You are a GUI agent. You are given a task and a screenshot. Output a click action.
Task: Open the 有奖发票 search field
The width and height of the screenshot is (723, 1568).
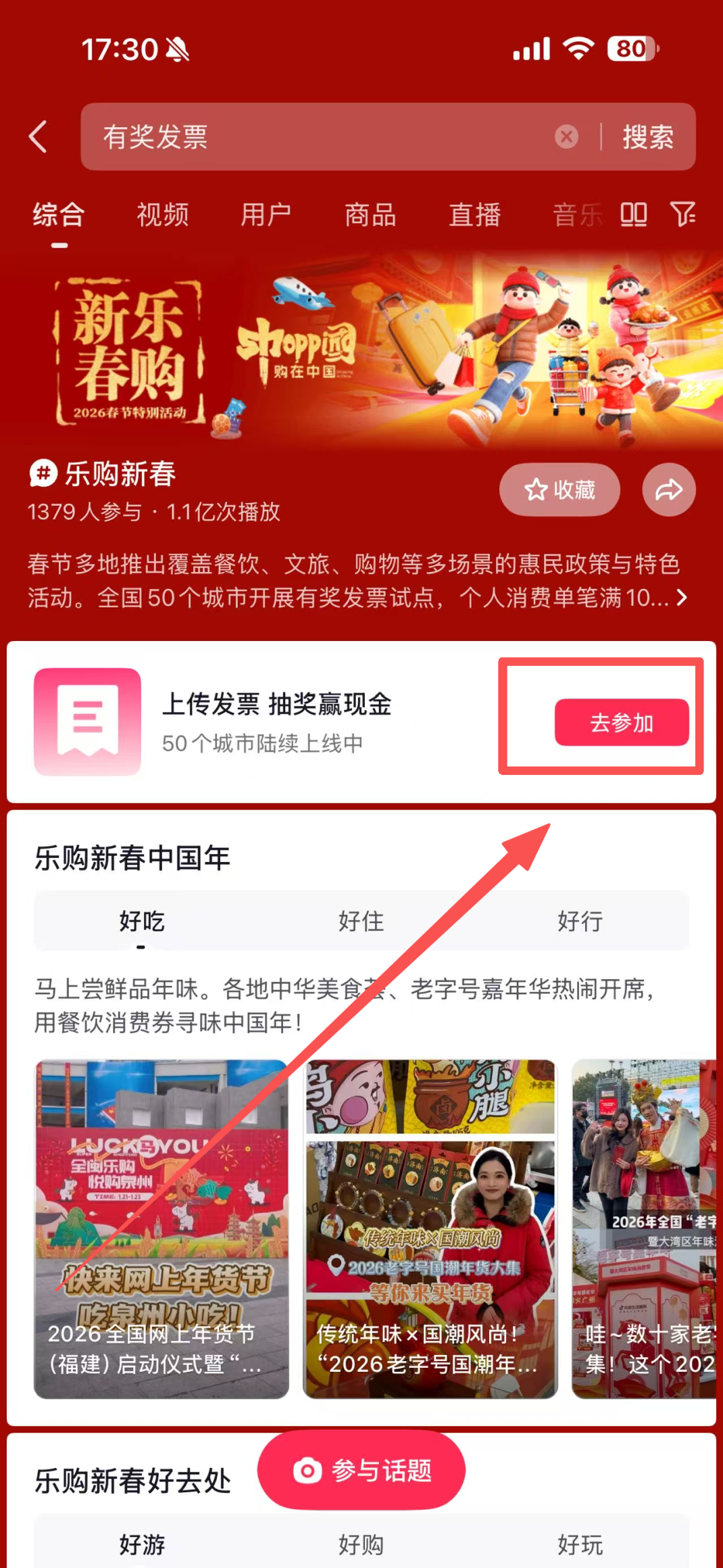pos(318,137)
